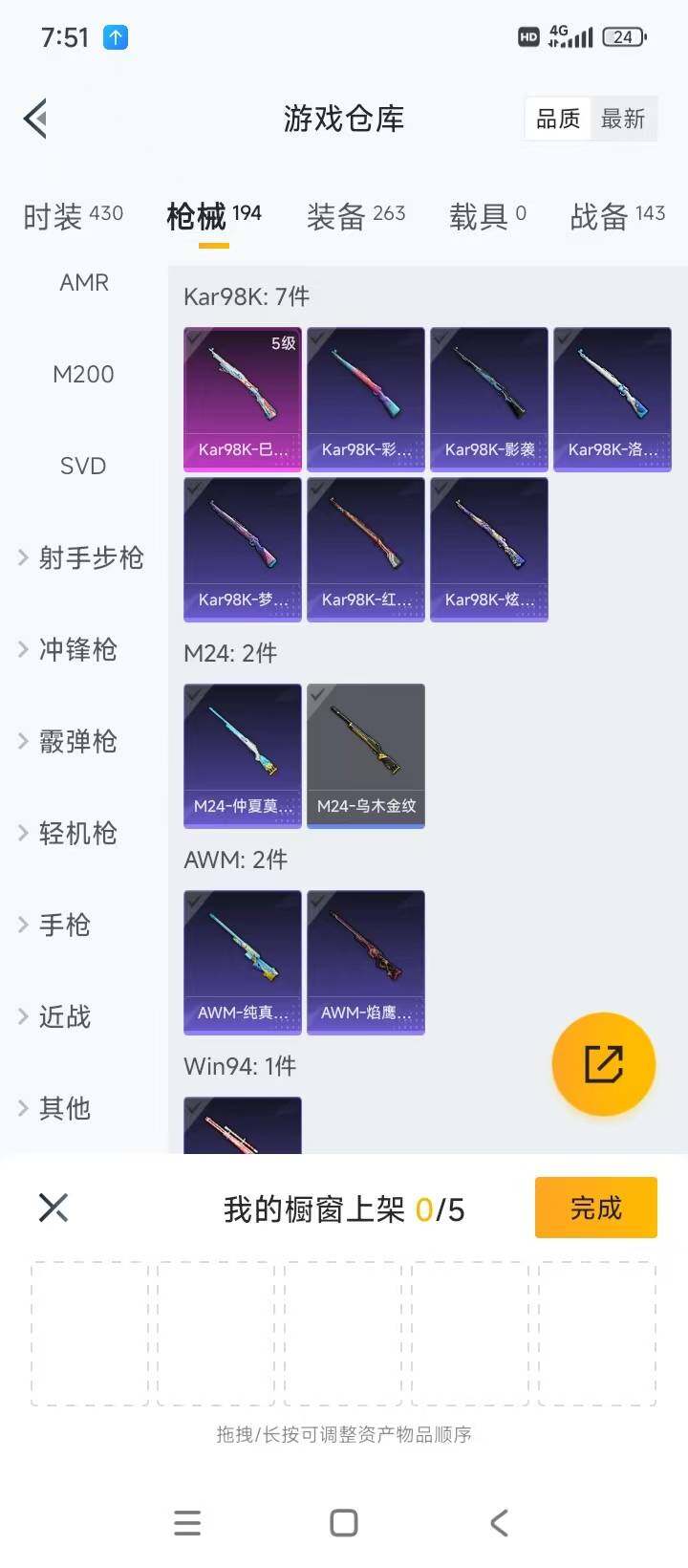Screen dimensions: 688x1568
Task: Open the share/export floating yellow button
Action: coord(603,1063)
